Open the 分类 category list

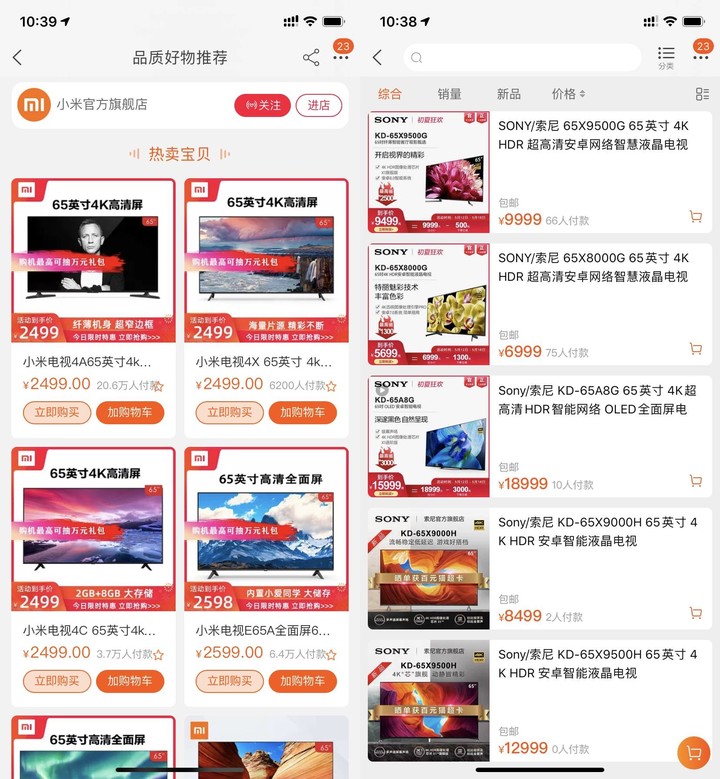(x=666, y=57)
